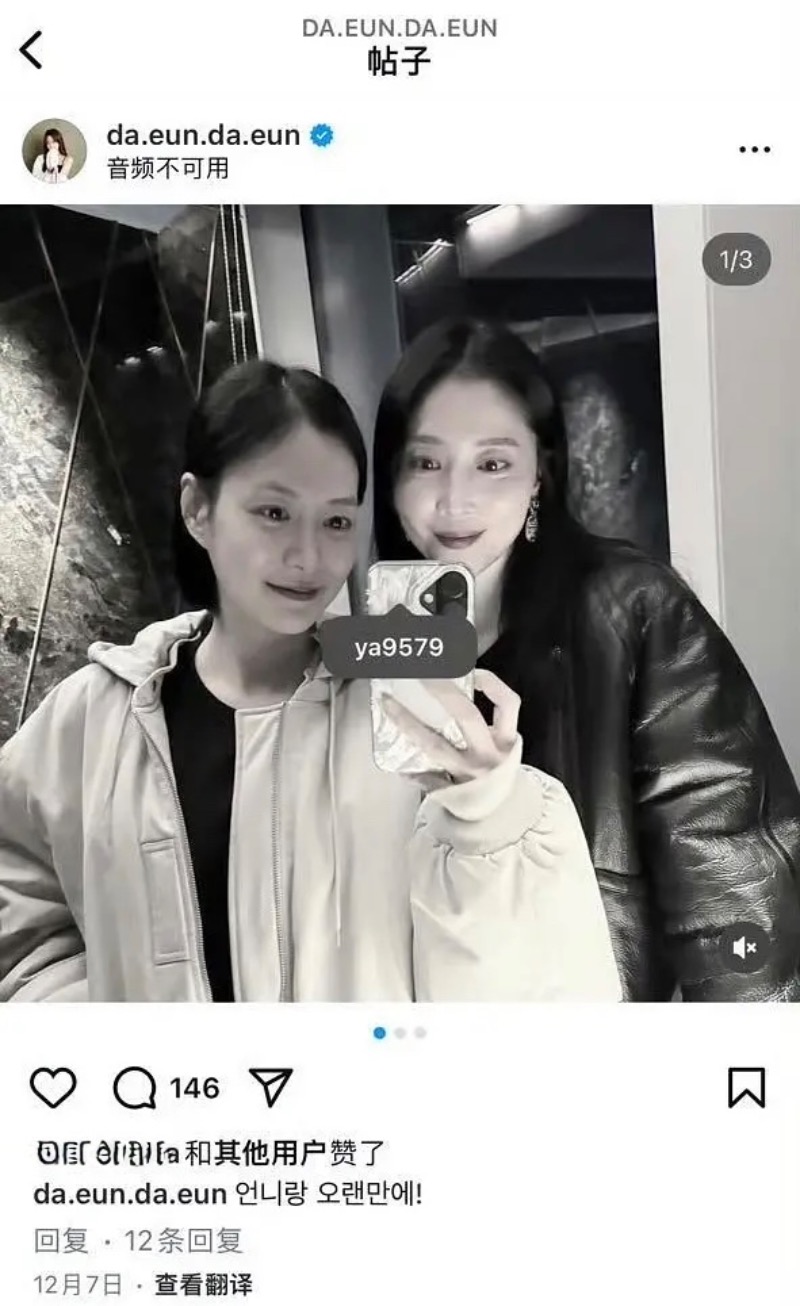The width and height of the screenshot is (800, 1306).
Task: Unmute the post audio
Action: pos(745,948)
